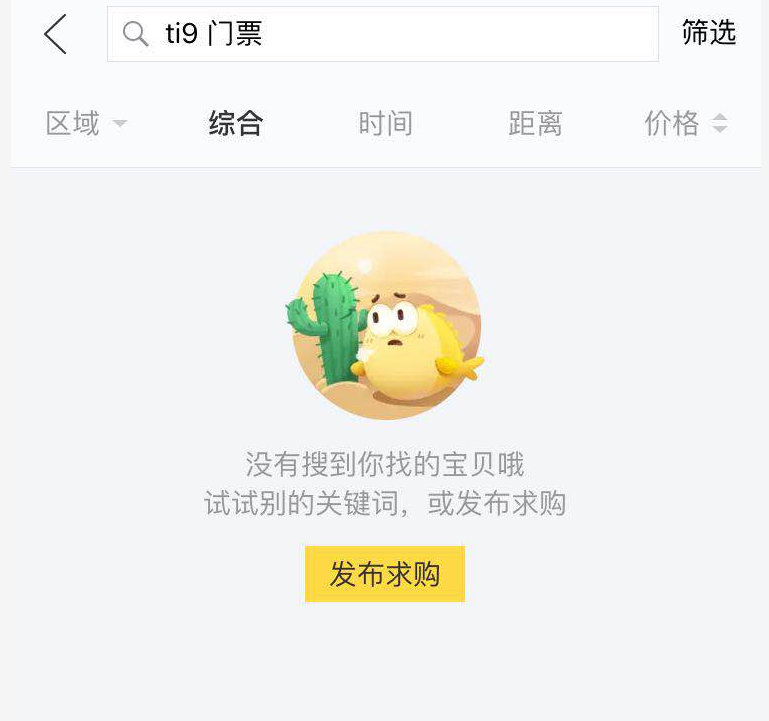Image resolution: width=769 pixels, height=721 pixels.
Task: Sort results by 时间
Action: point(385,124)
